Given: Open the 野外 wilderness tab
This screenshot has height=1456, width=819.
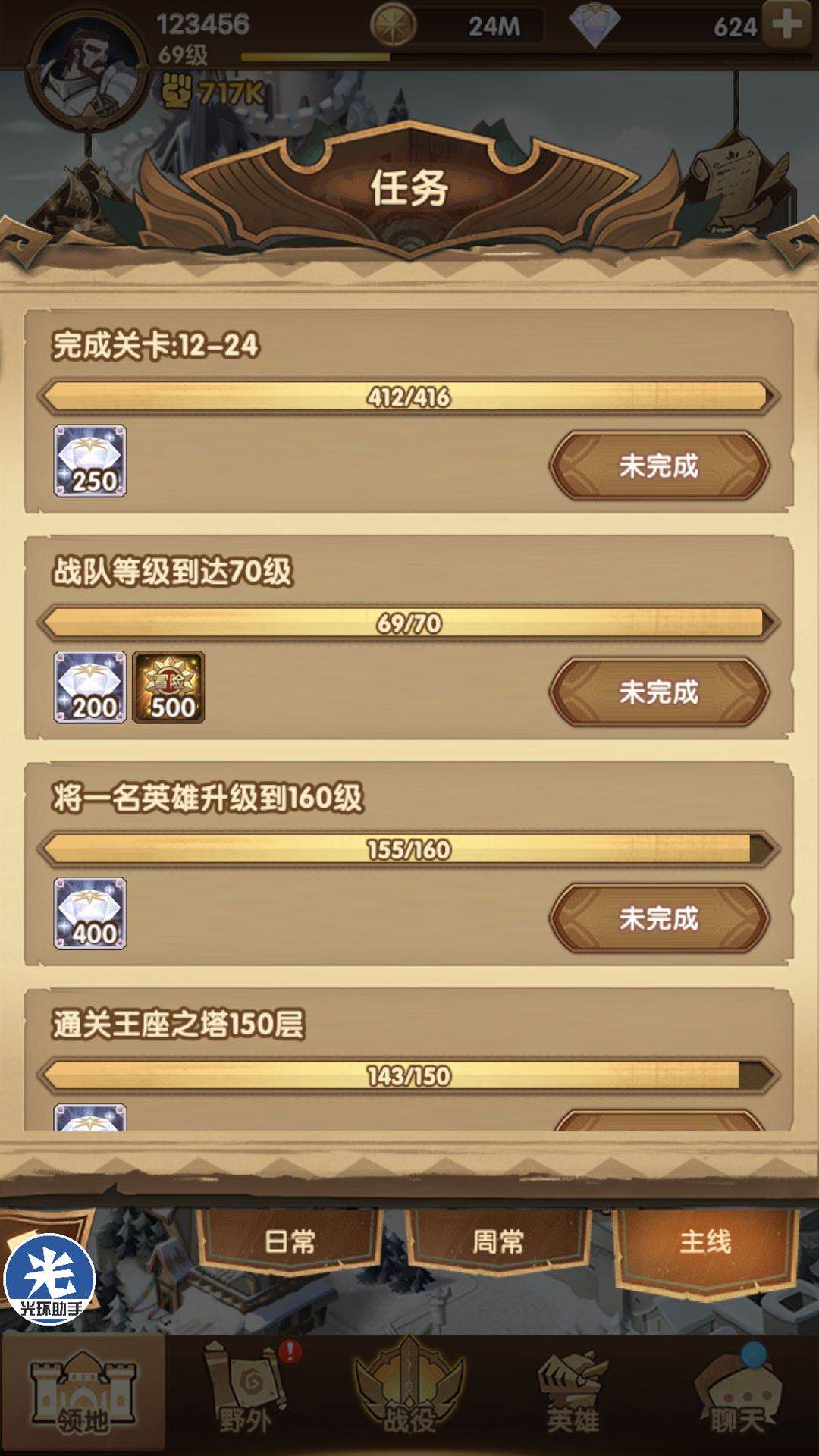Looking at the screenshot, I should tap(246, 1396).
